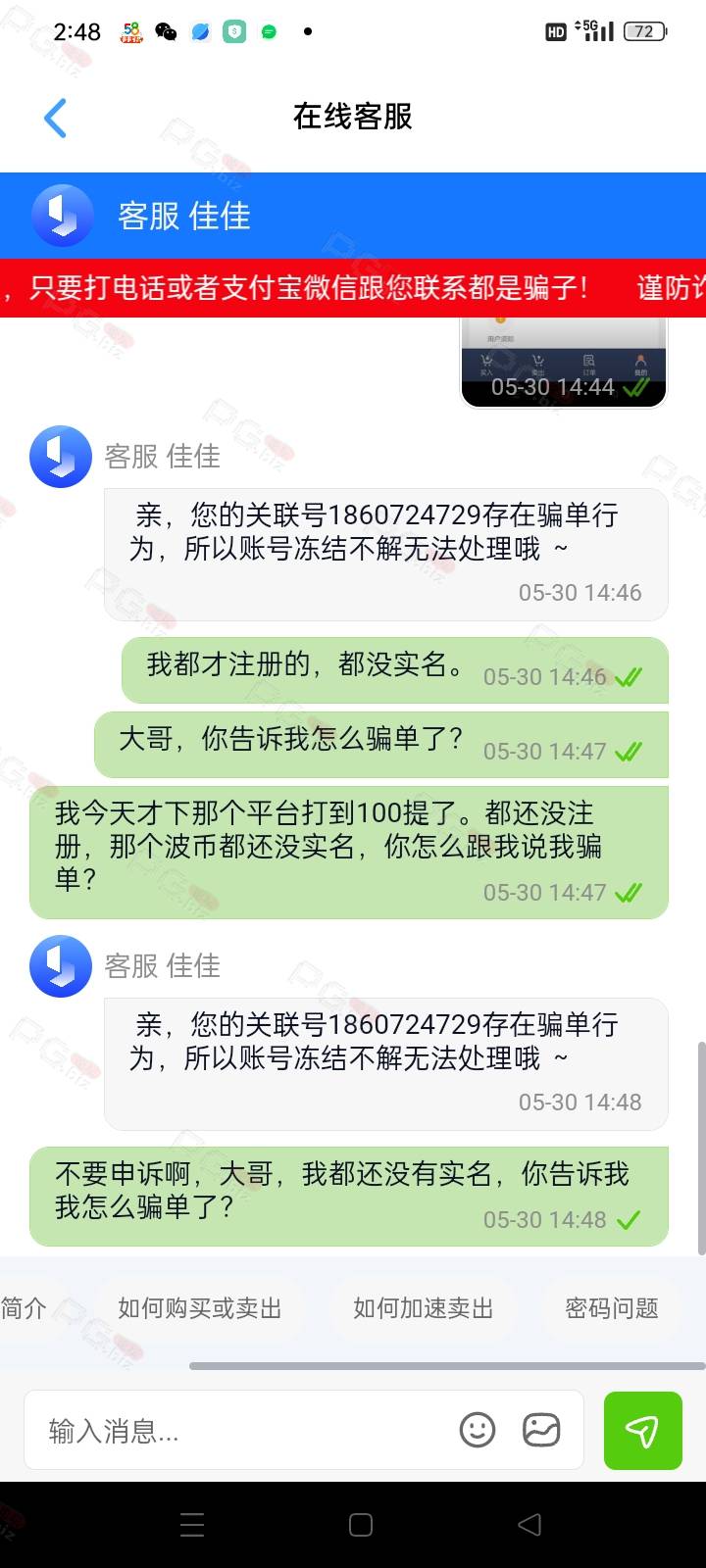Screen dimensions: 706x1568
Task: Tap the 简介 quick question chip
Action: point(24,1308)
